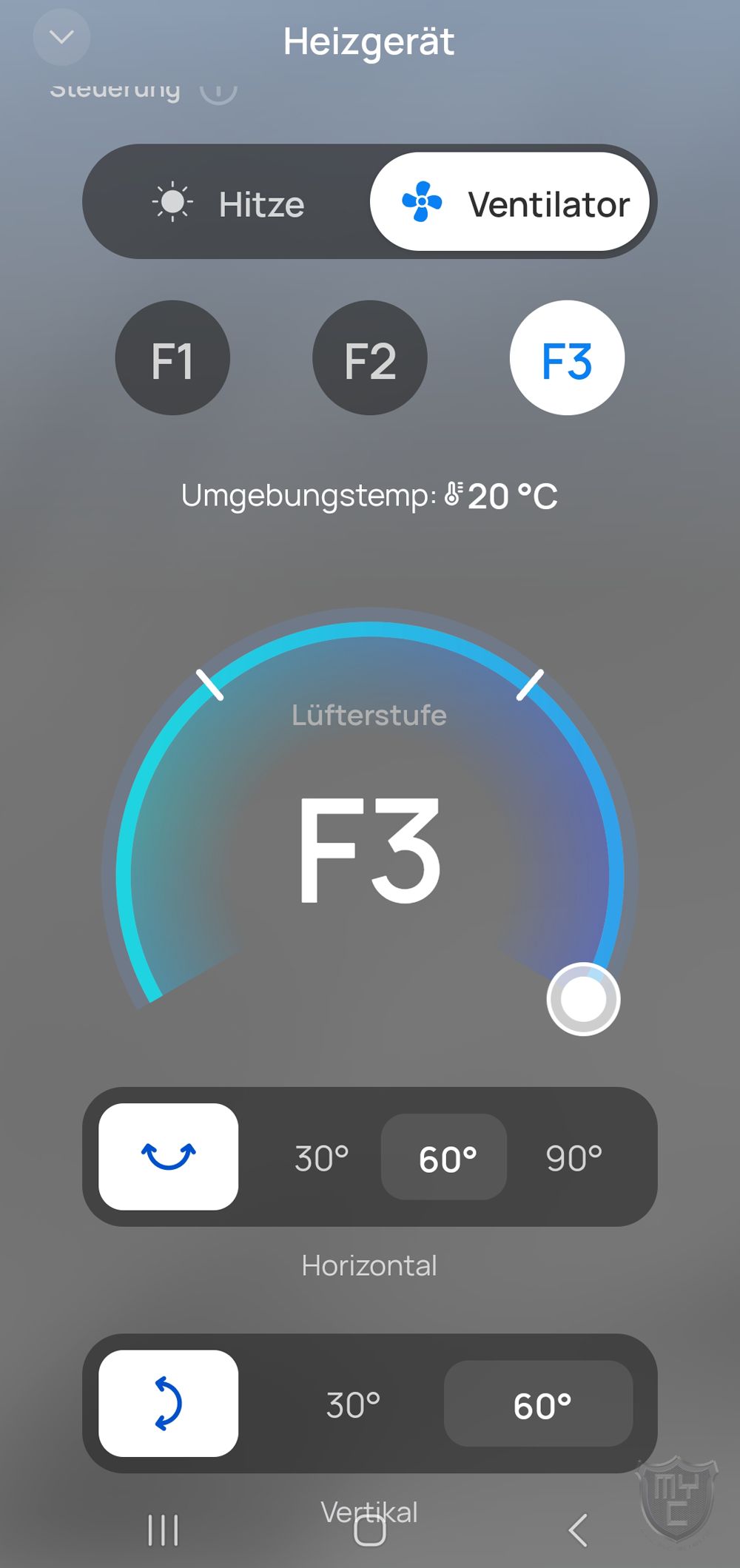
Task: Select Ventilator mode
Action: coord(511,202)
